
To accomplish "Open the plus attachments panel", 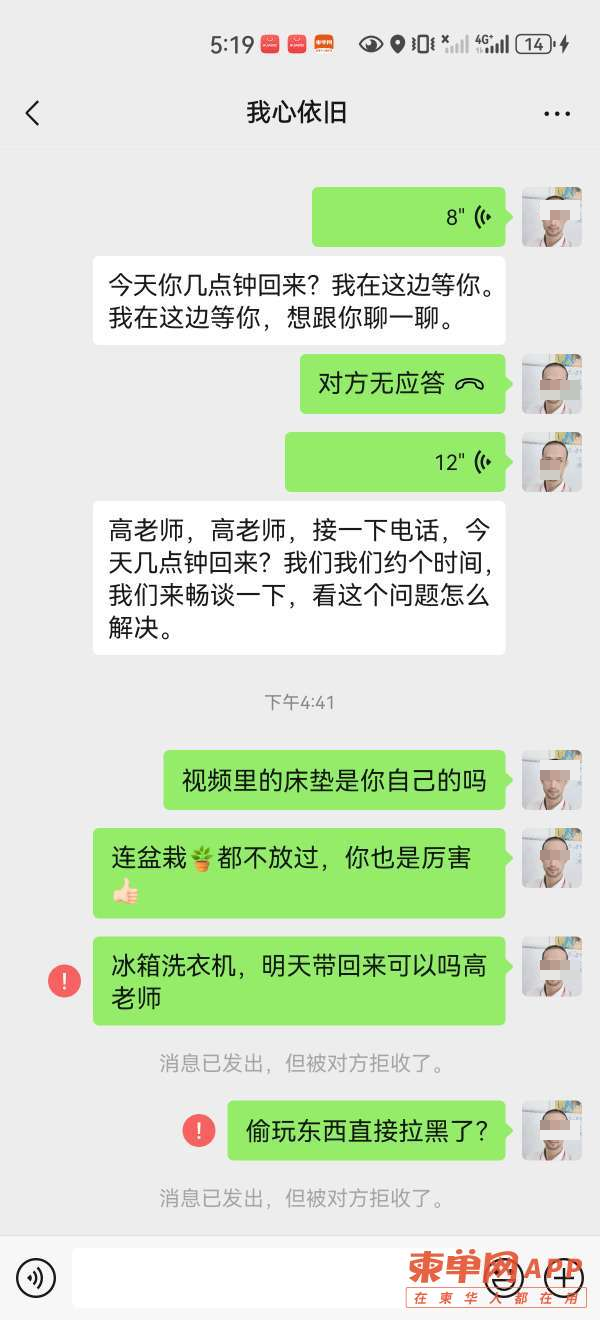I will pos(564,1277).
